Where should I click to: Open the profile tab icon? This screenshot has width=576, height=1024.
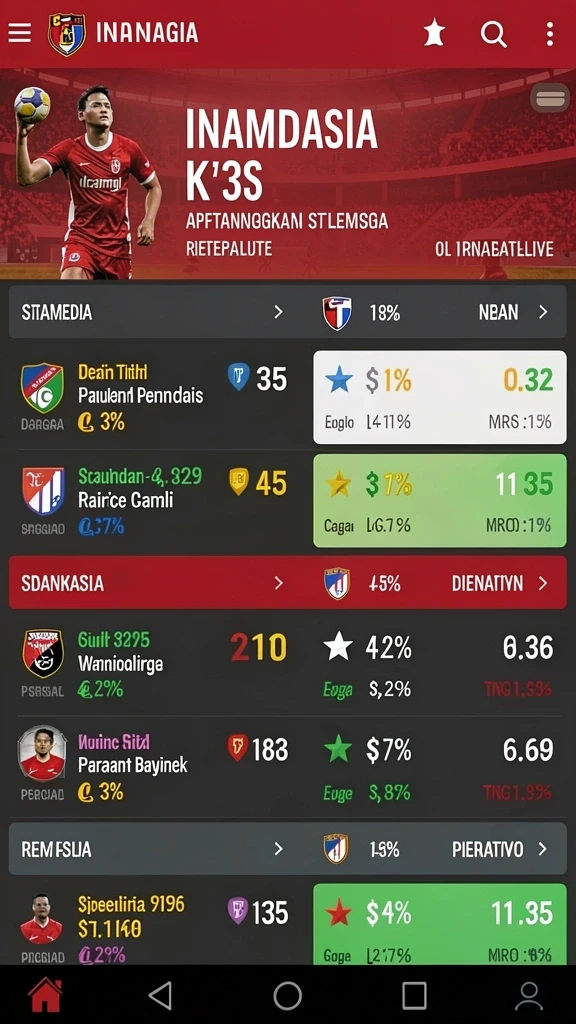[529, 996]
